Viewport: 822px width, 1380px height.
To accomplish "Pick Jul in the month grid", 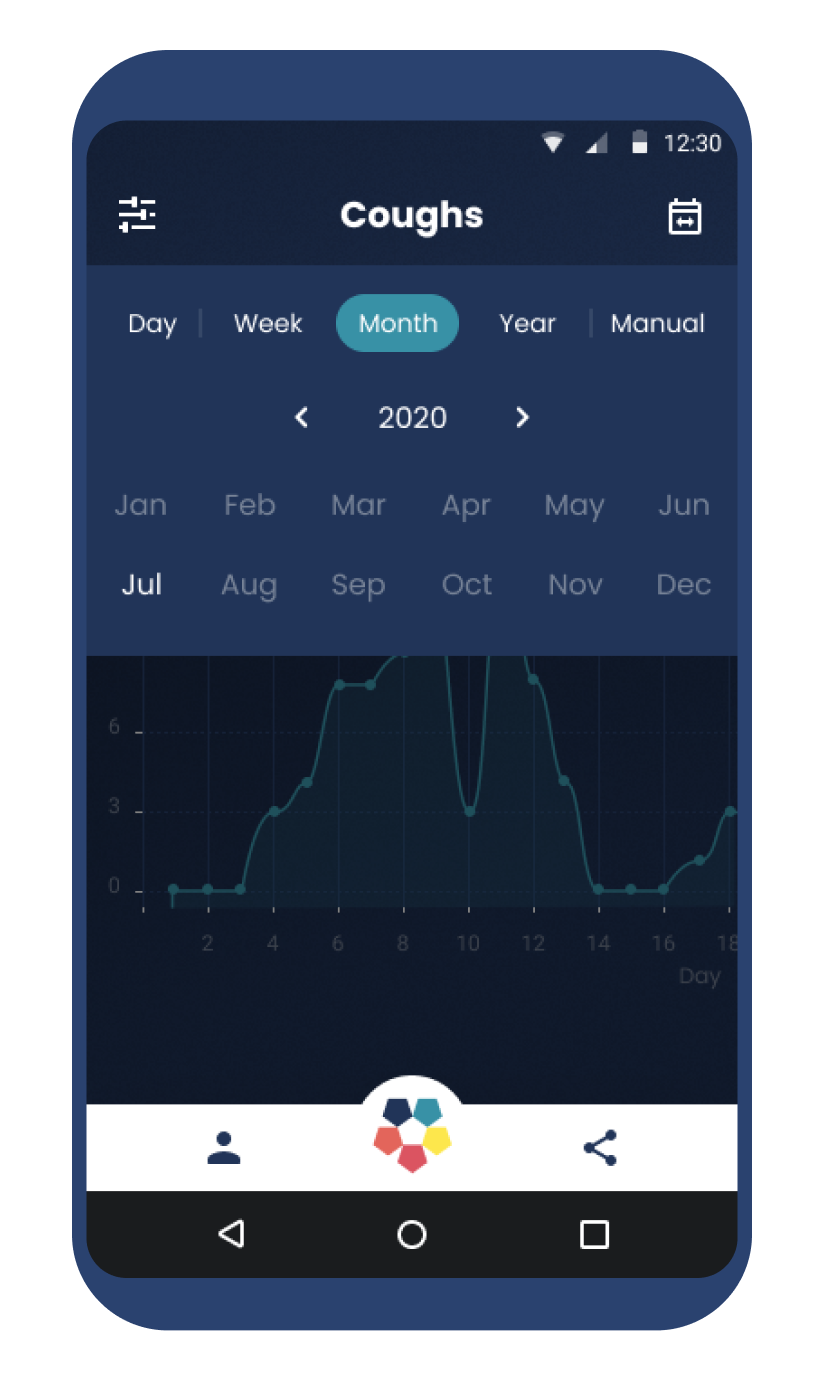I will [141, 584].
